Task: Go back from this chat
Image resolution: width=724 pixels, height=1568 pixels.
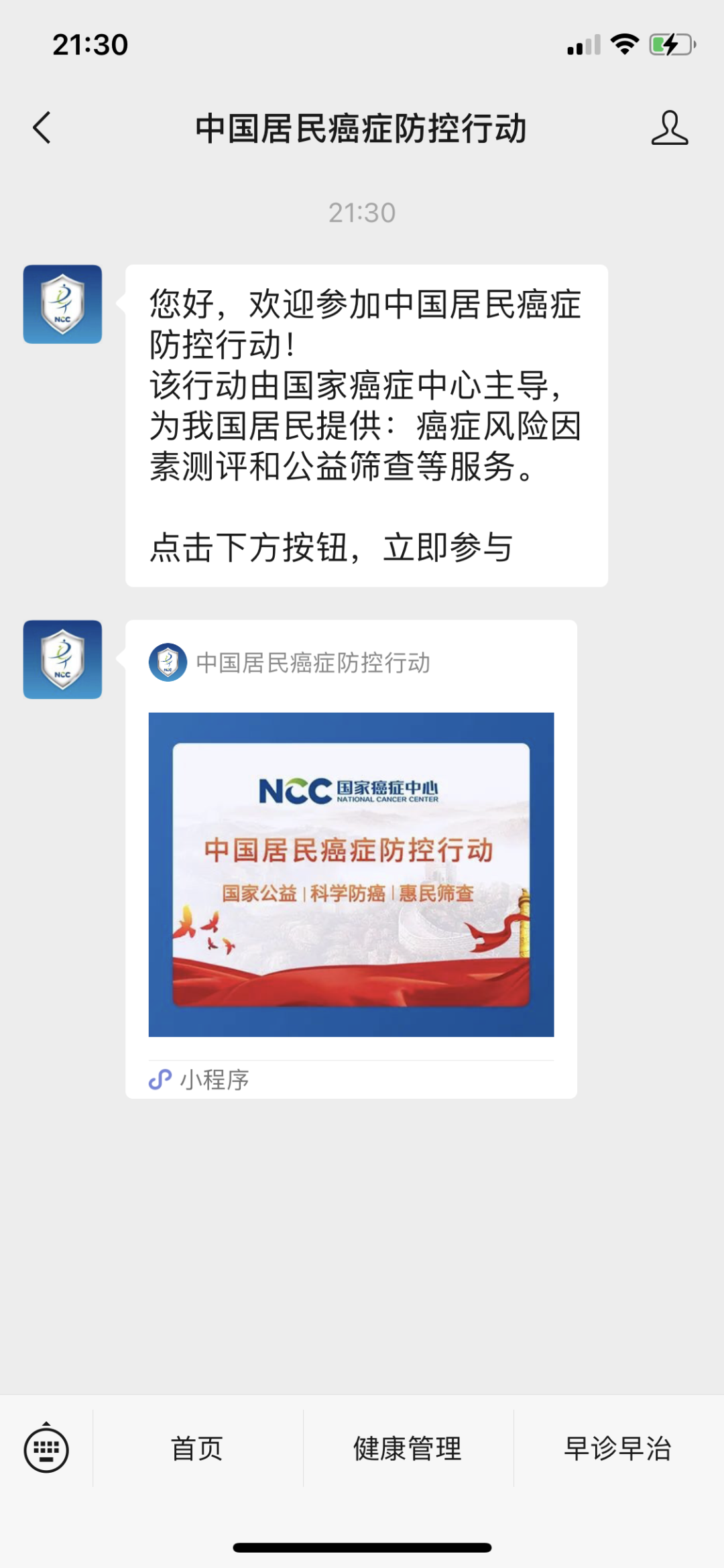Action: coord(42,127)
